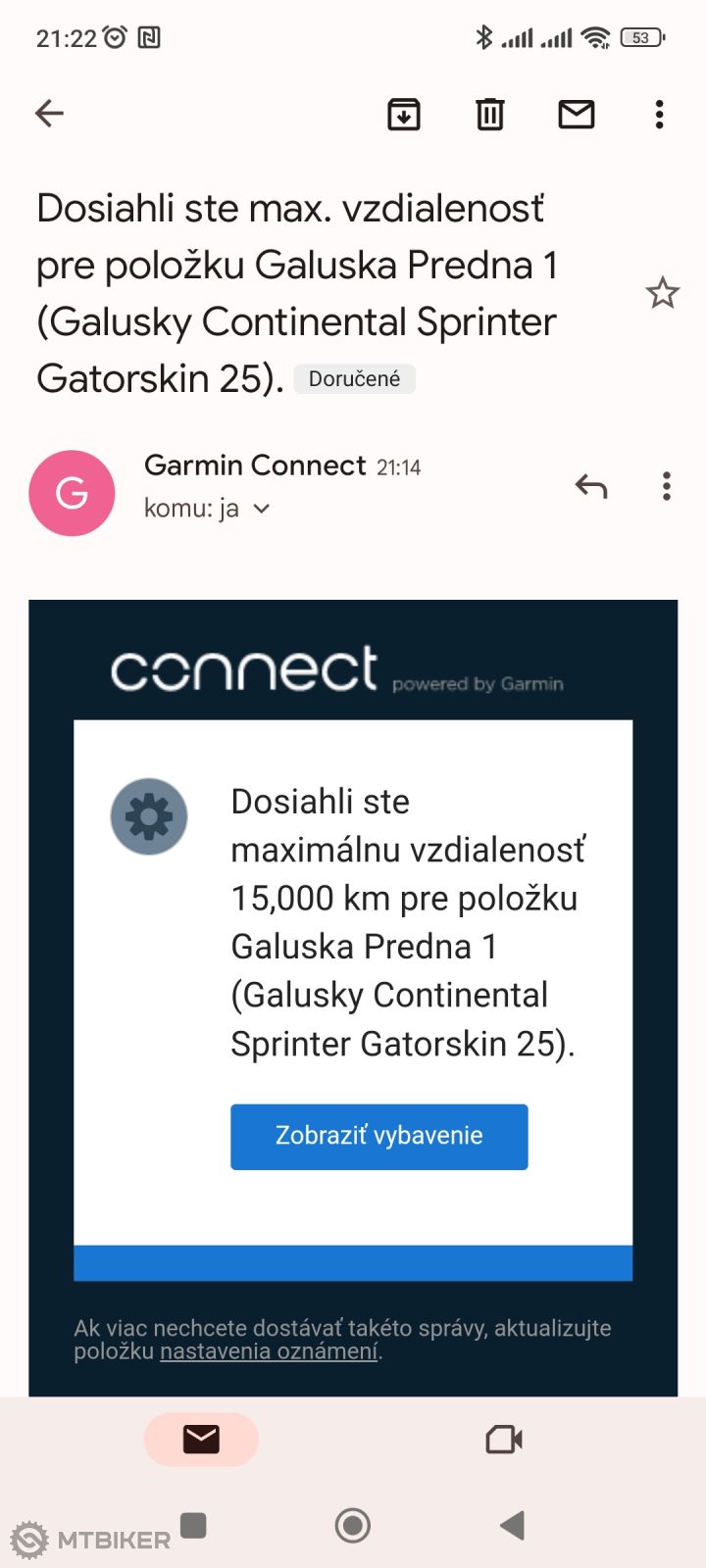
Task: Open Garmin Connect sender avatar
Action: (72, 493)
